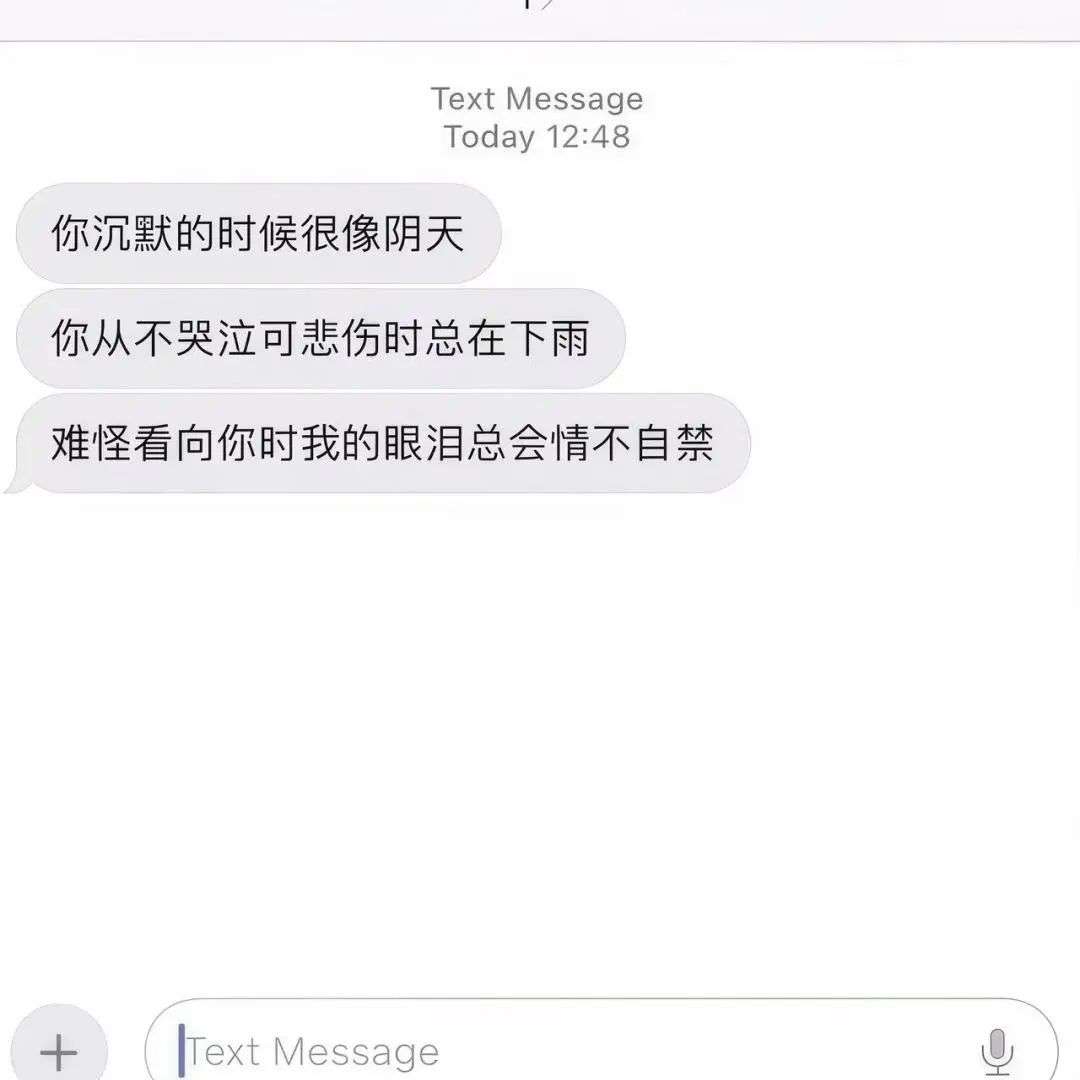Start dictation with the microphone icon
Viewport: 1080px width, 1080px height.
pos(997,1050)
